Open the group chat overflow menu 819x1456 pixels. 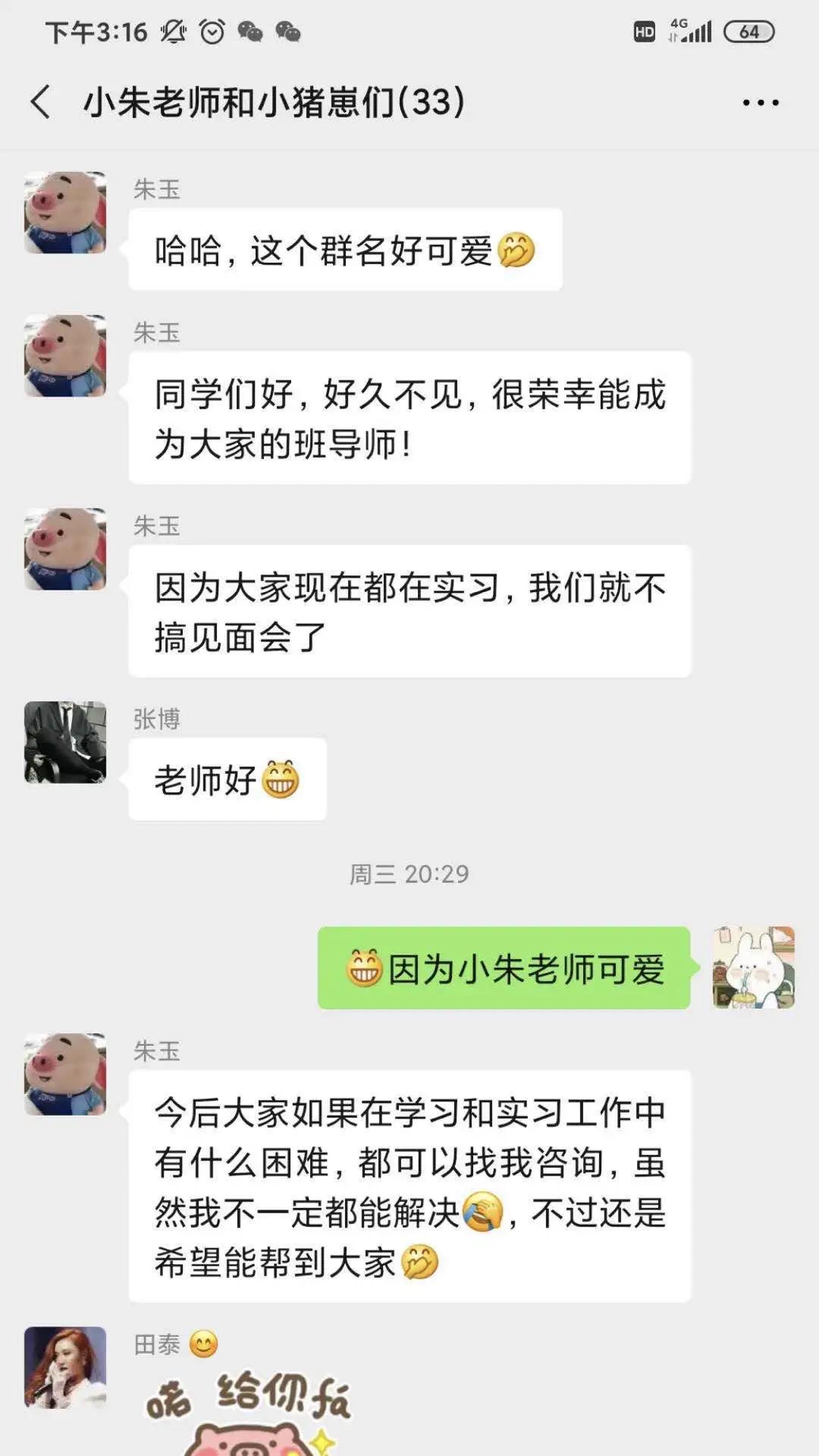tap(760, 103)
